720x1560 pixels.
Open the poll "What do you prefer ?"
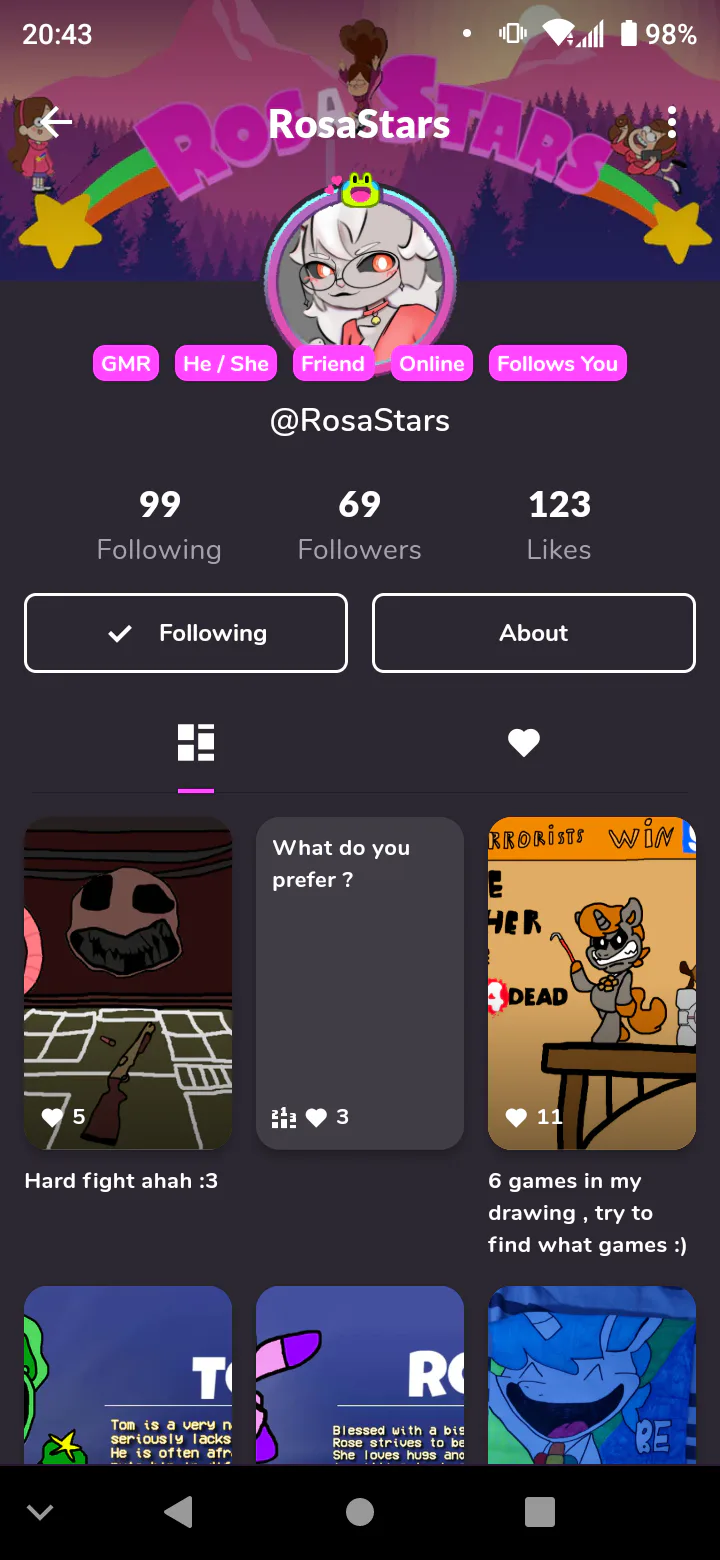pos(360,984)
